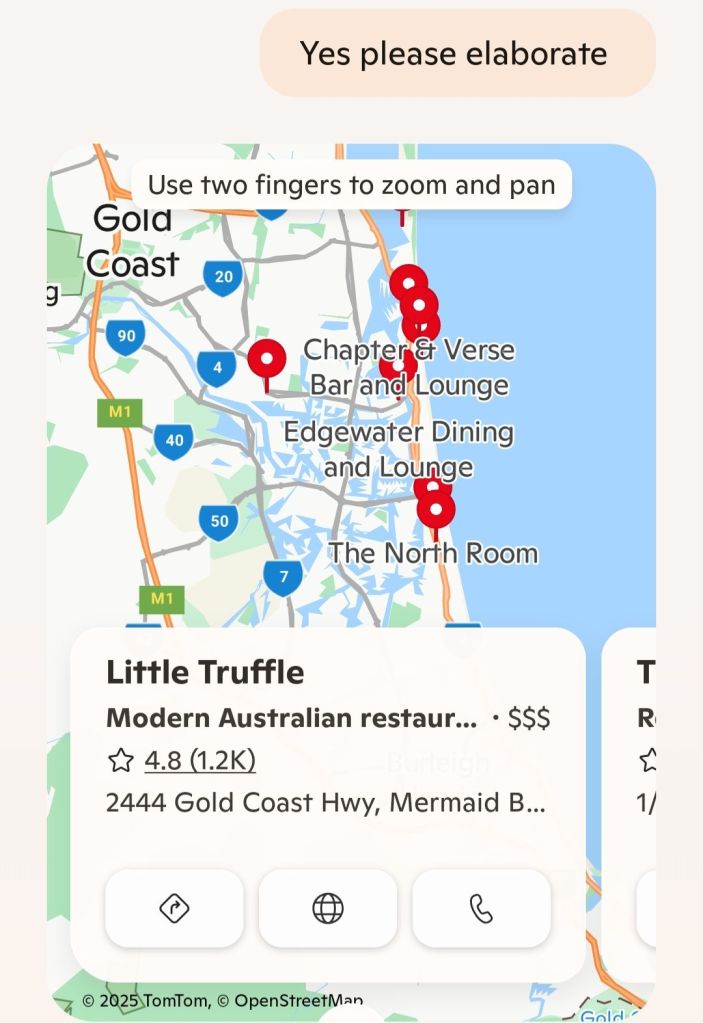Open Little Truffle's 4.8 rating reviews

200,762
